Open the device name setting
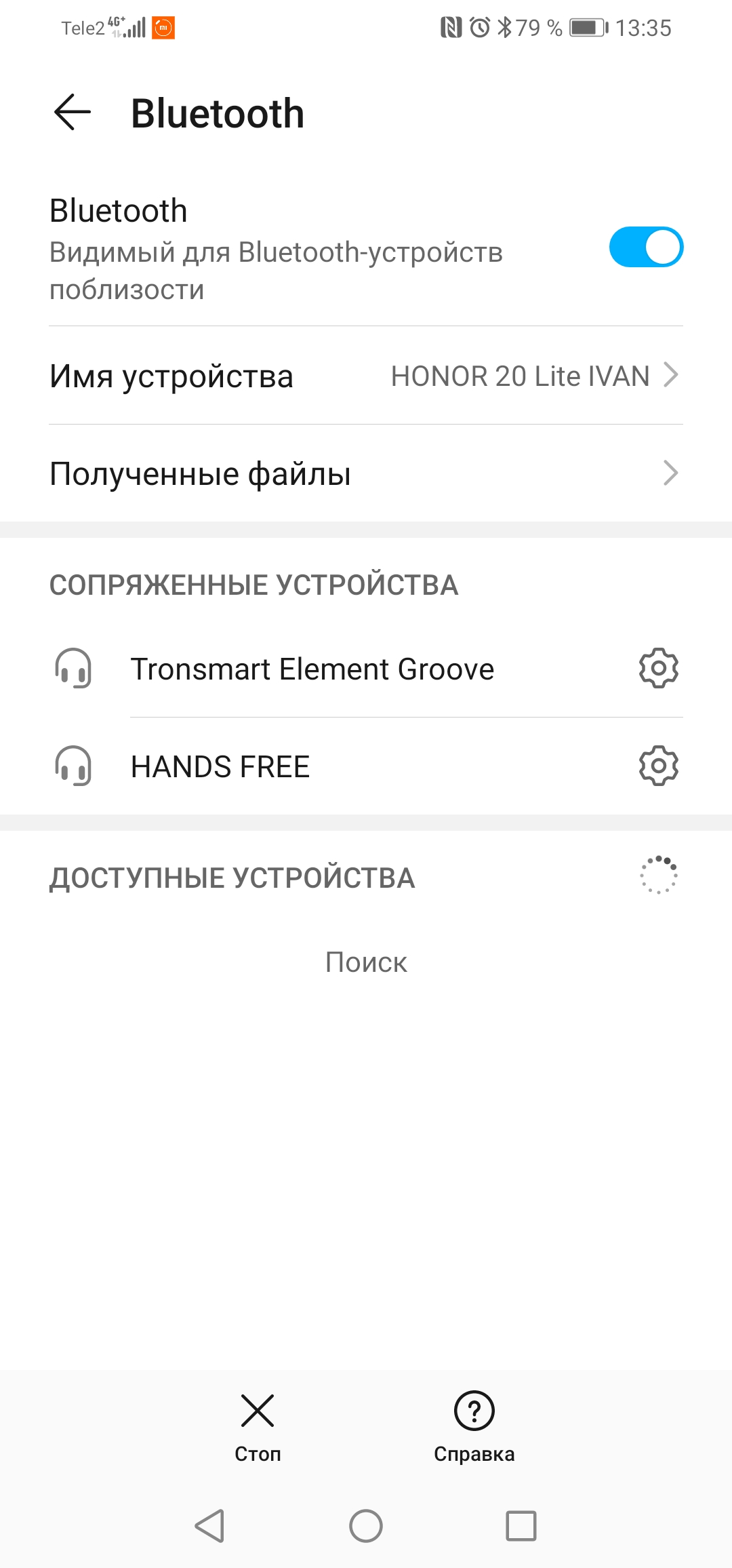The width and height of the screenshot is (732, 1568). coord(366,376)
